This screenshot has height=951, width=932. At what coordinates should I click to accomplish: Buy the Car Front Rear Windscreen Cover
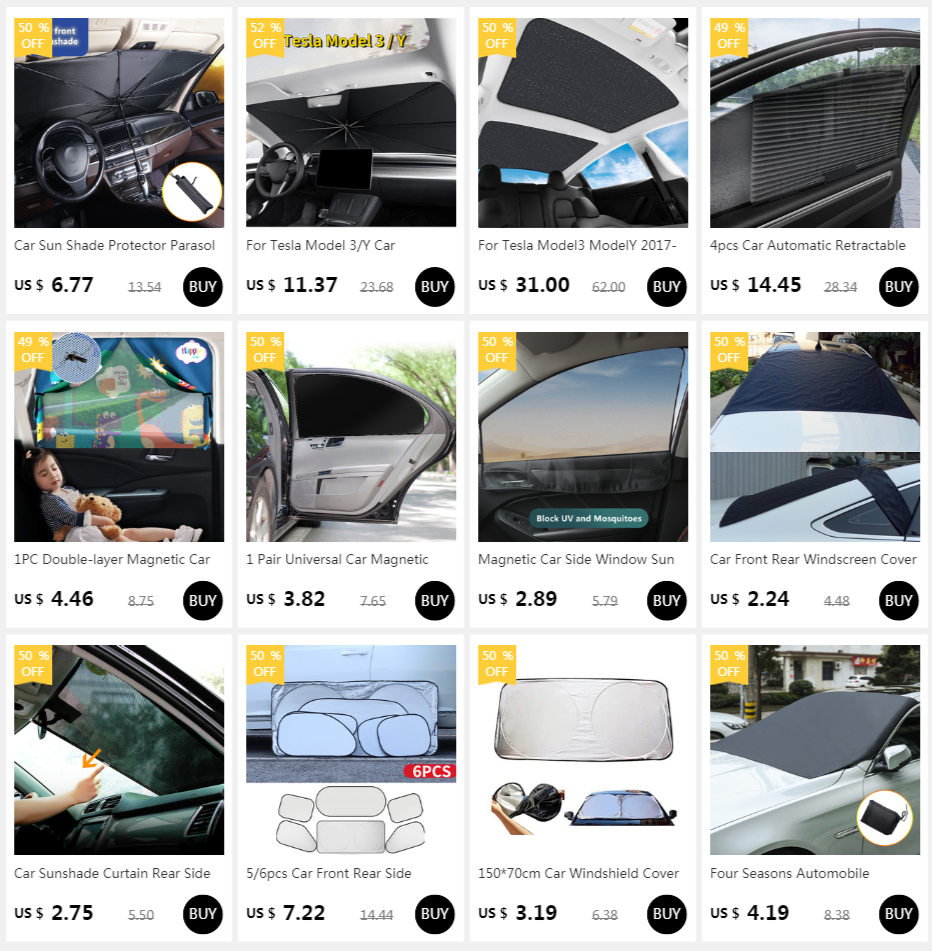(899, 601)
